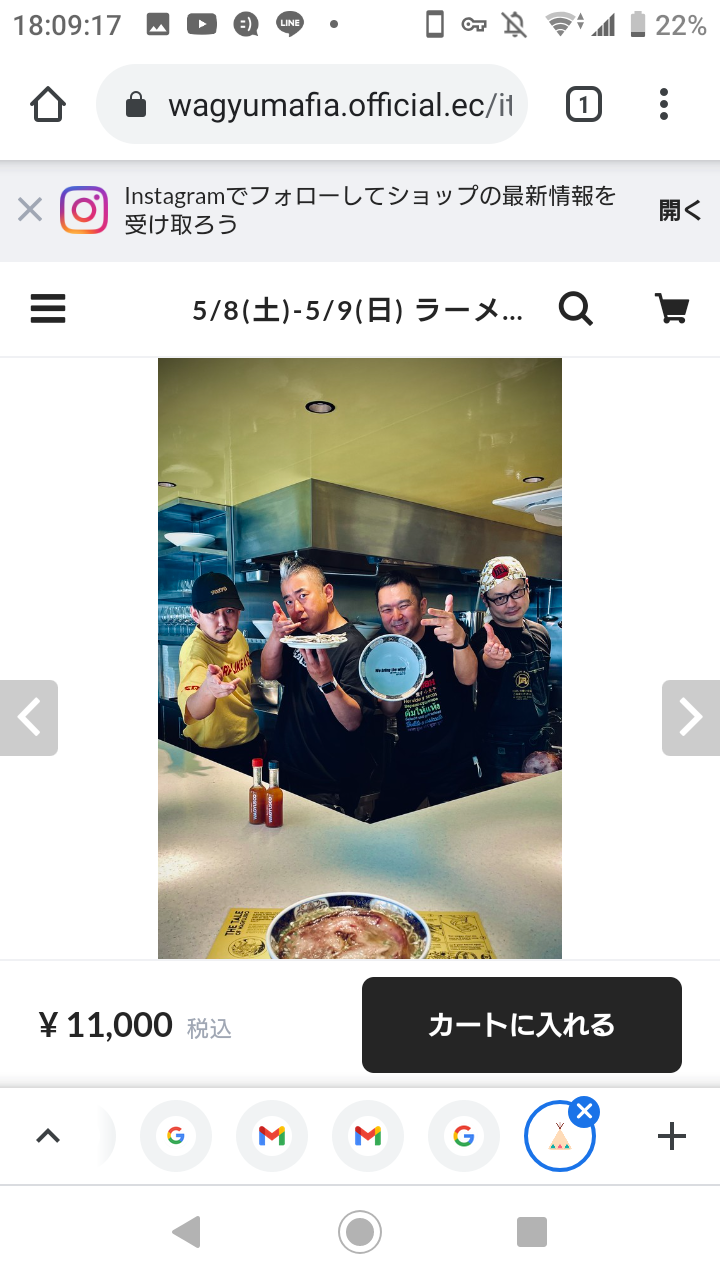The width and height of the screenshot is (720, 1280).
Task: Tap the wagyumafia.official.ec address bar
Action: pyautogui.click(x=312, y=105)
